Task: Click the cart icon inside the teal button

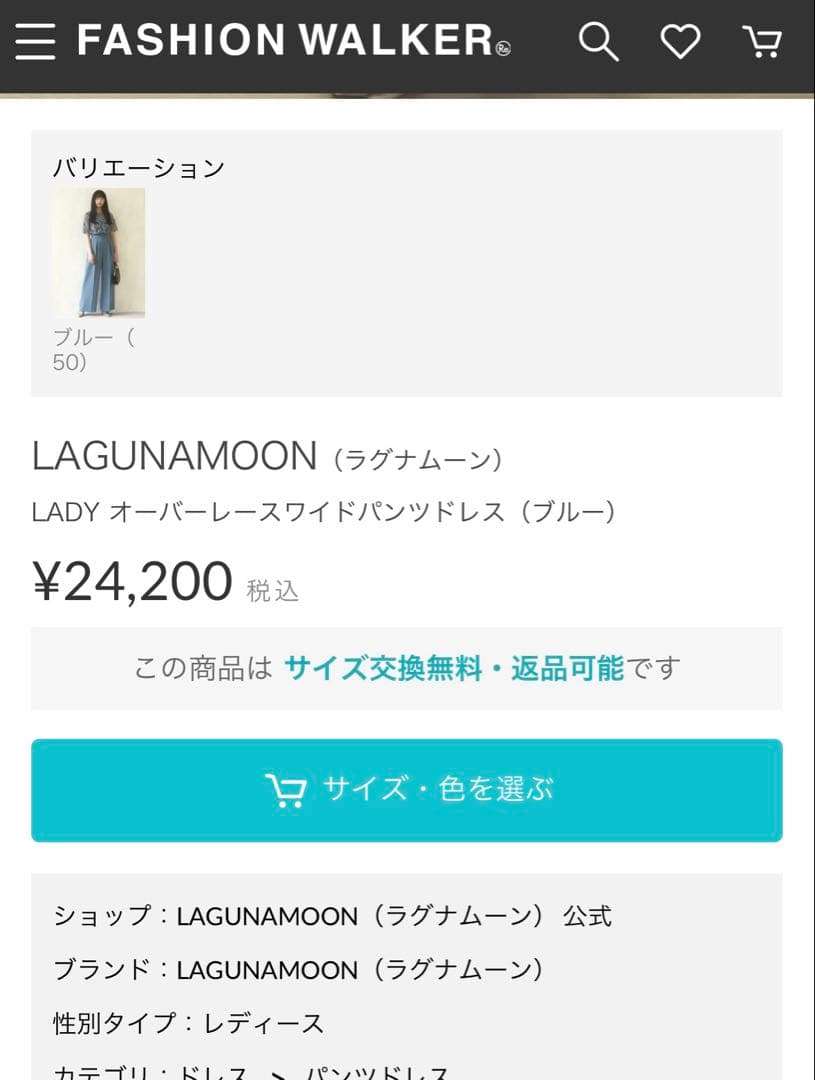Action: click(x=289, y=790)
